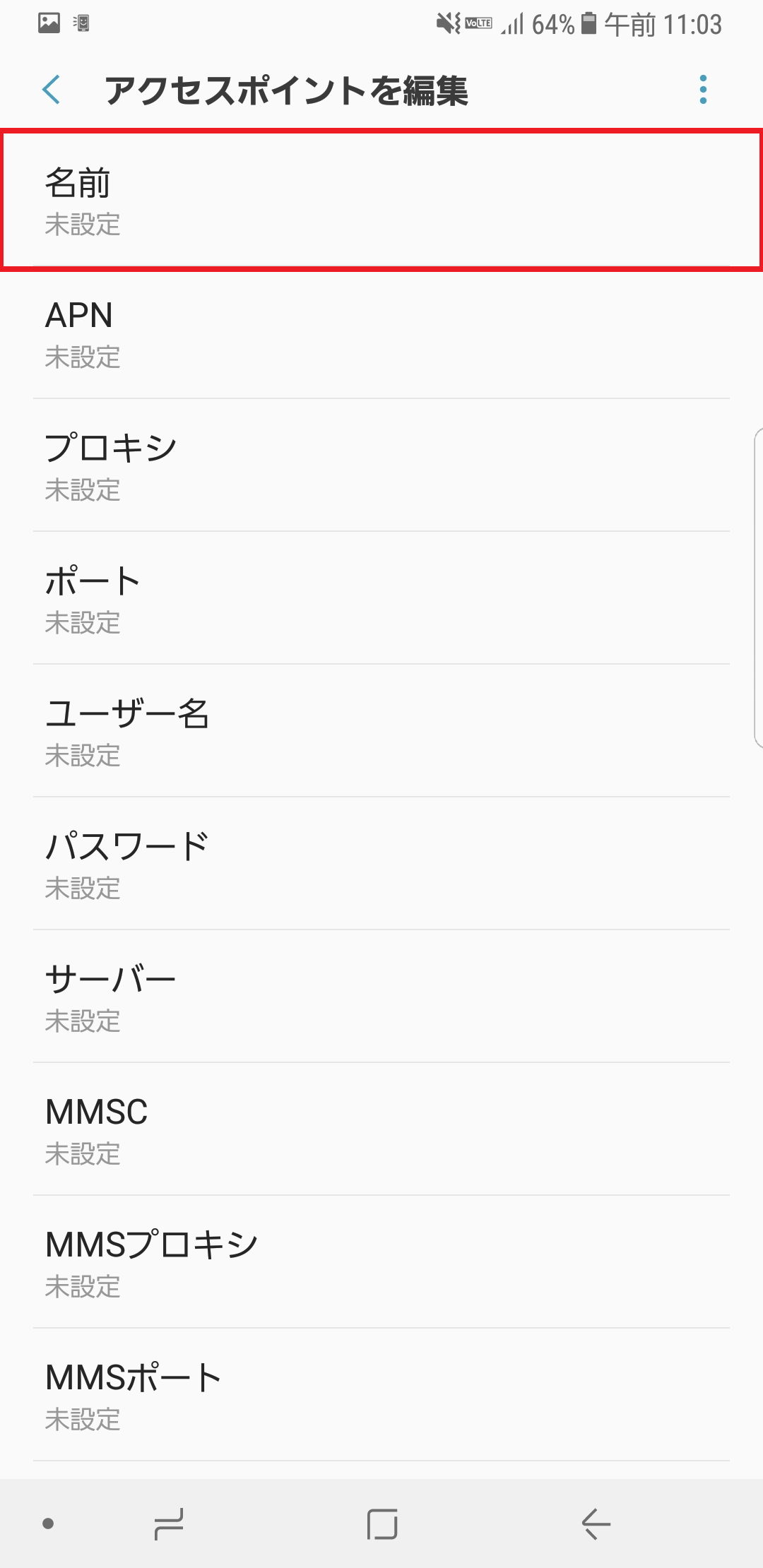
Task: Select the ユーザー名 entry
Action: click(x=381, y=732)
